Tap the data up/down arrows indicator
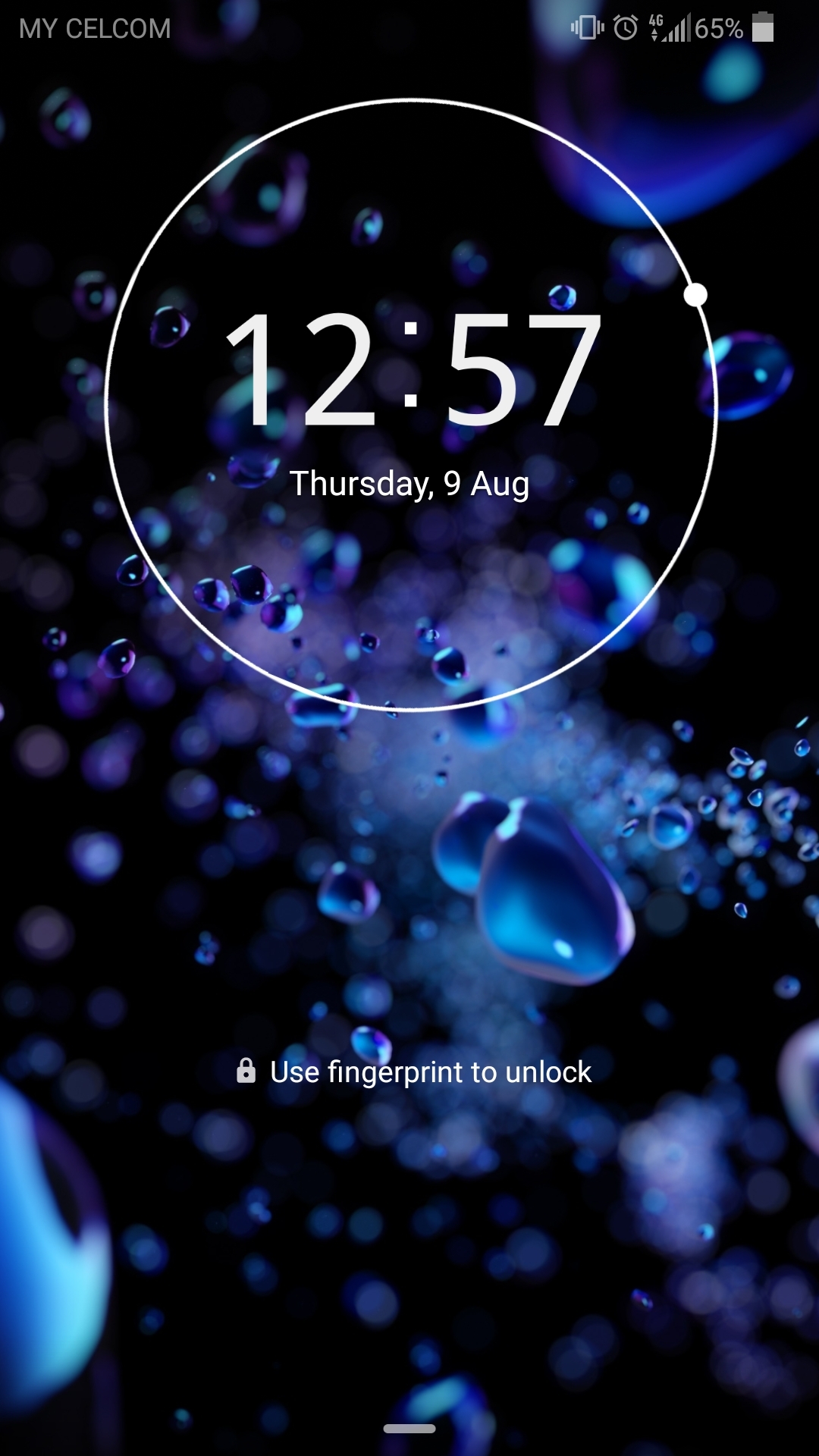 click(x=654, y=34)
